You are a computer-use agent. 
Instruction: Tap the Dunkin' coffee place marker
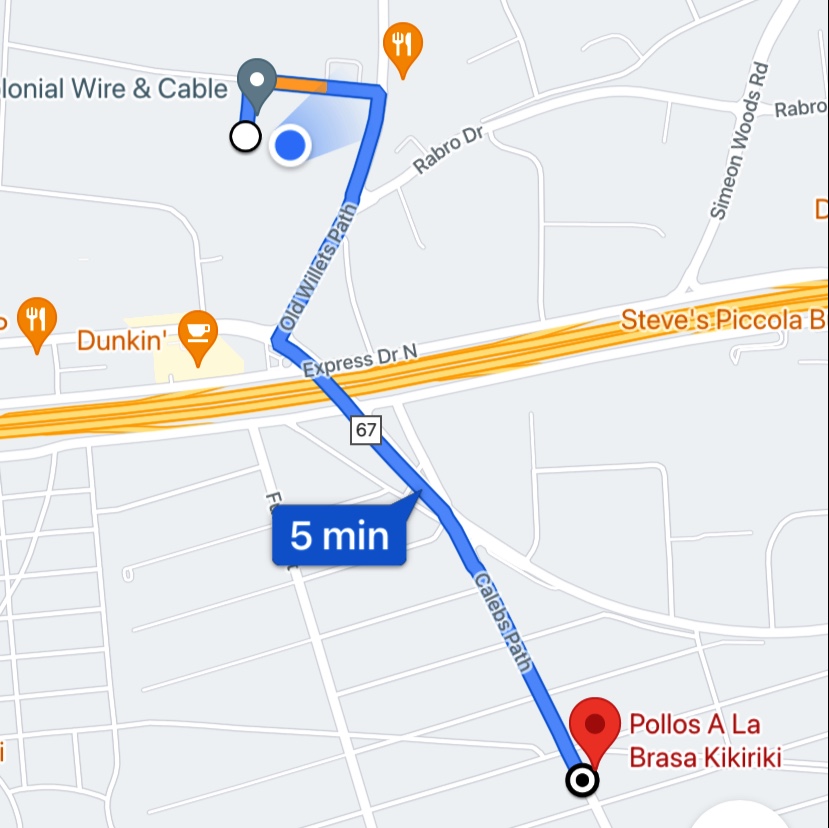click(197, 334)
